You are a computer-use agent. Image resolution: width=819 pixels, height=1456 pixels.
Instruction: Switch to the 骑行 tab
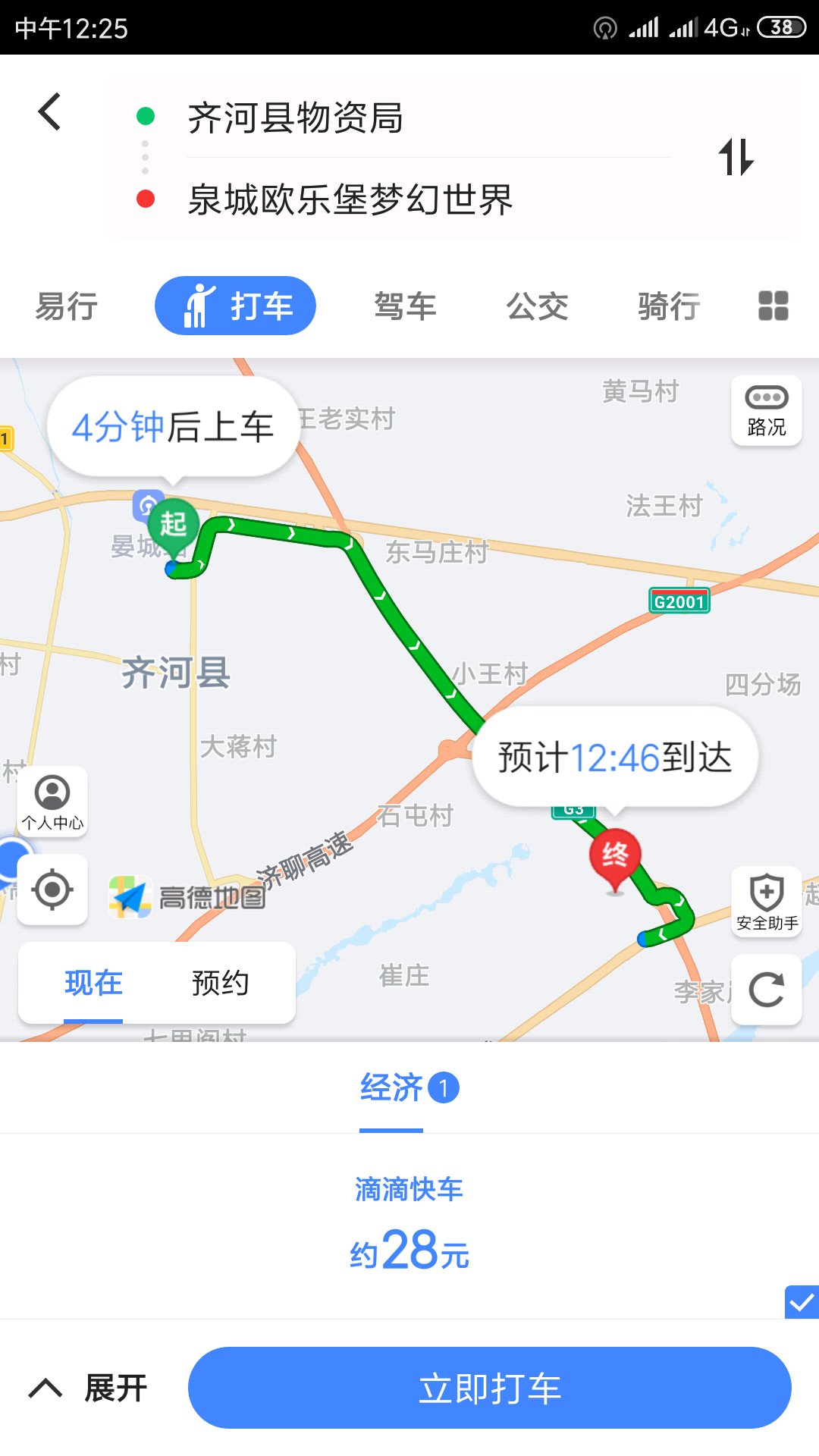669,306
